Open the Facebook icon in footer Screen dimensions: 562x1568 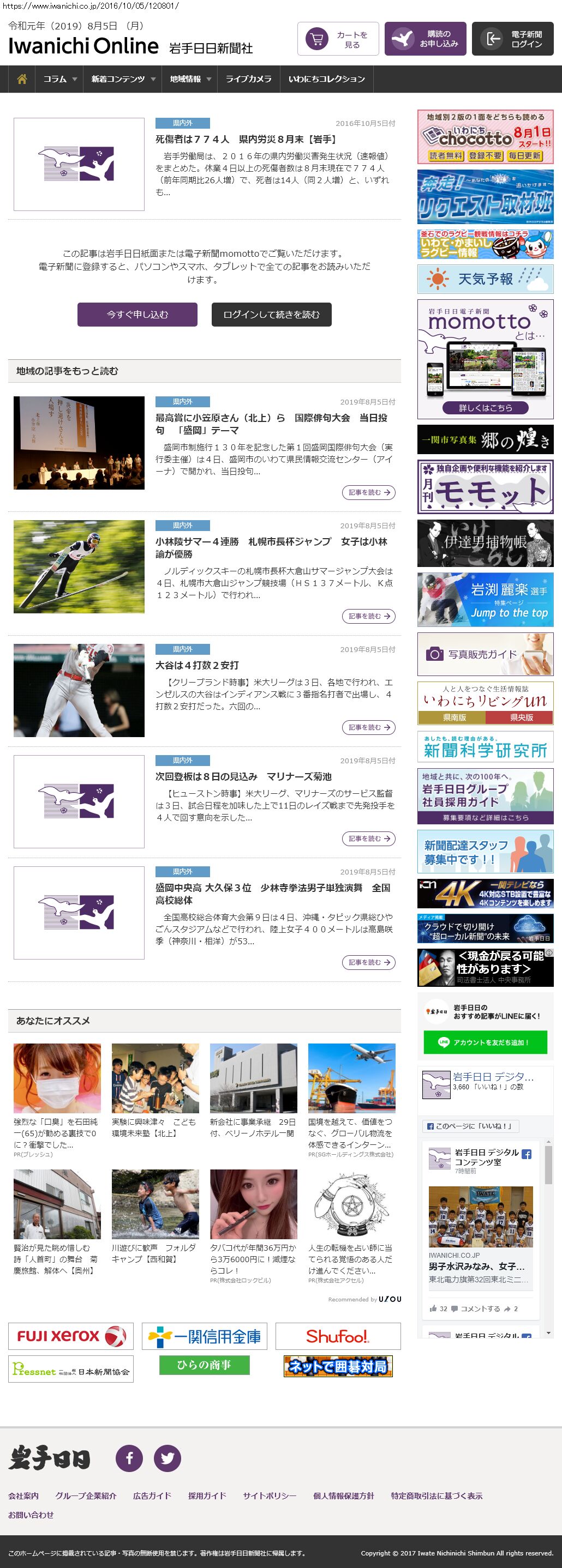129,1458
